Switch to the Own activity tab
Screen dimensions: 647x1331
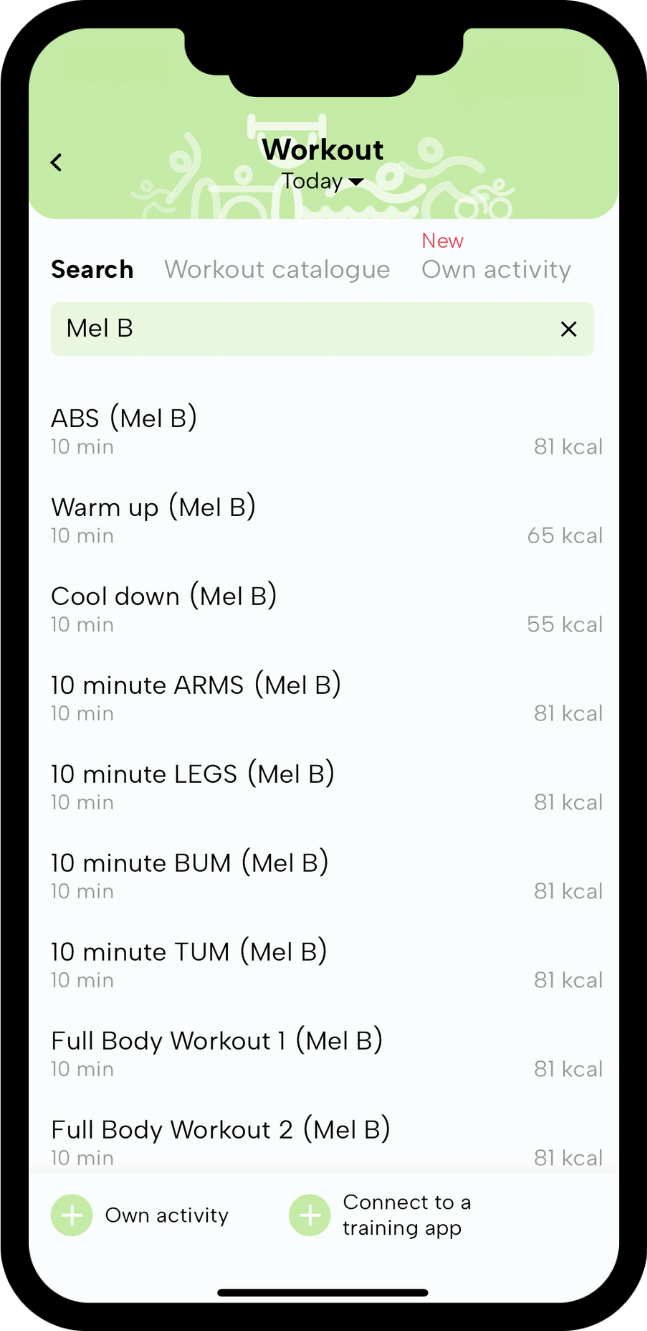496,269
